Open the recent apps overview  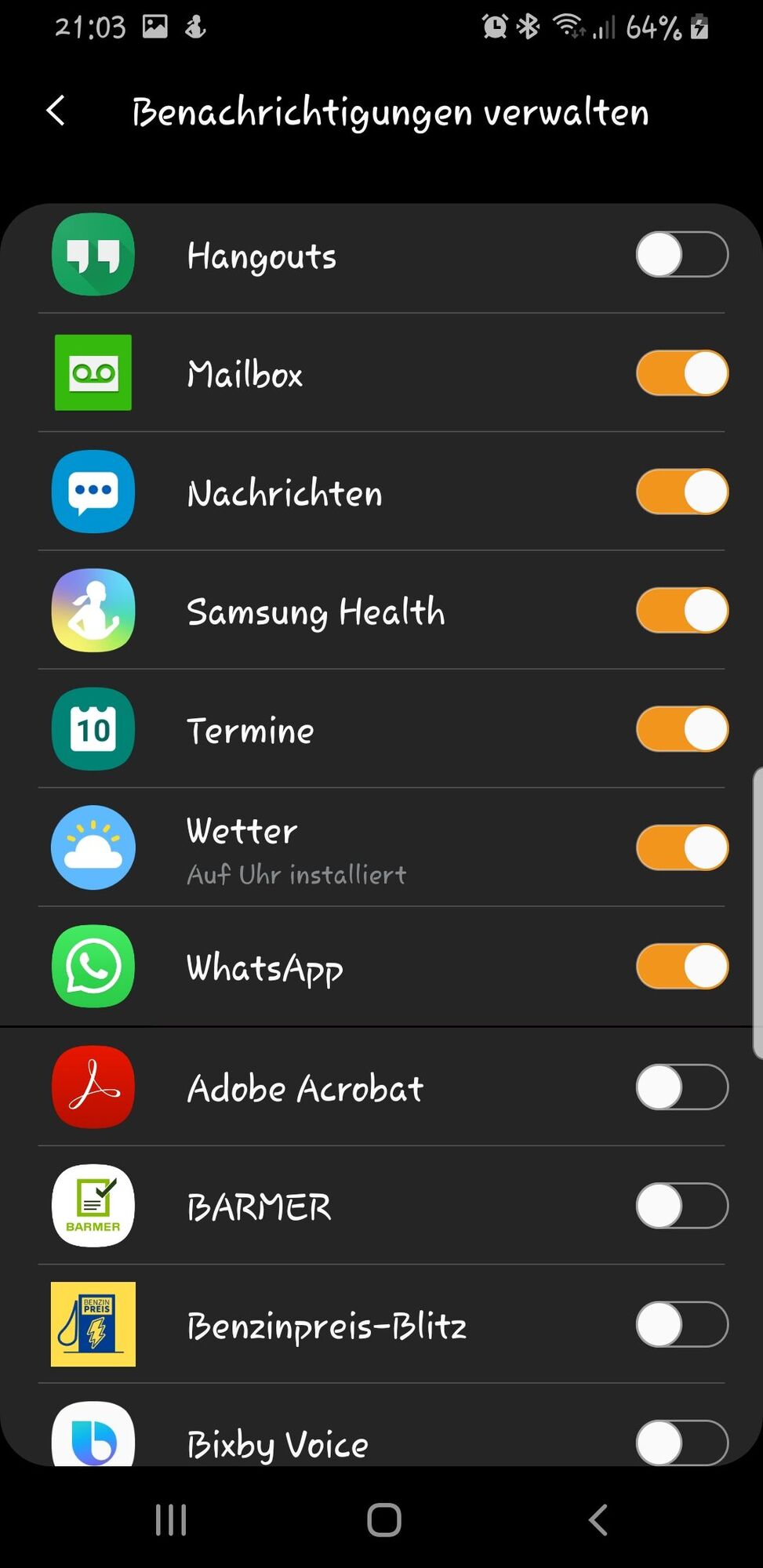171,1520
